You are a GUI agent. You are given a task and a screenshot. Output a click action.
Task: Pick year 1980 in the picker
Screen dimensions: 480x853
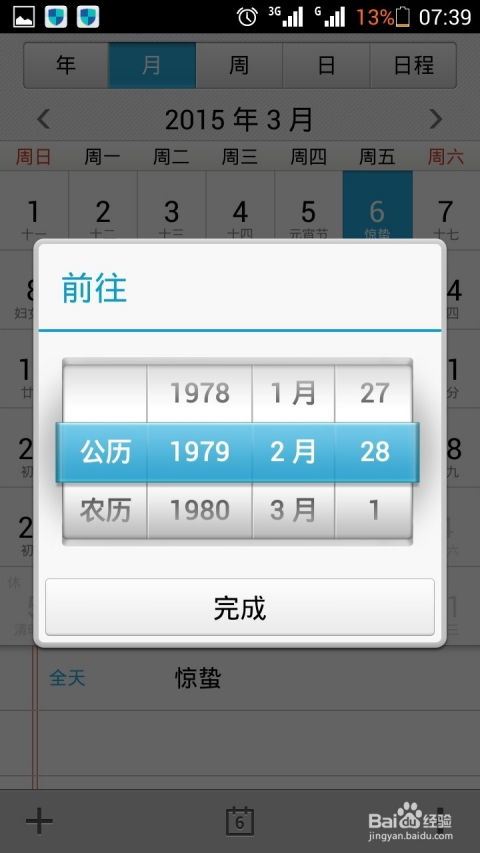(200, 510)
